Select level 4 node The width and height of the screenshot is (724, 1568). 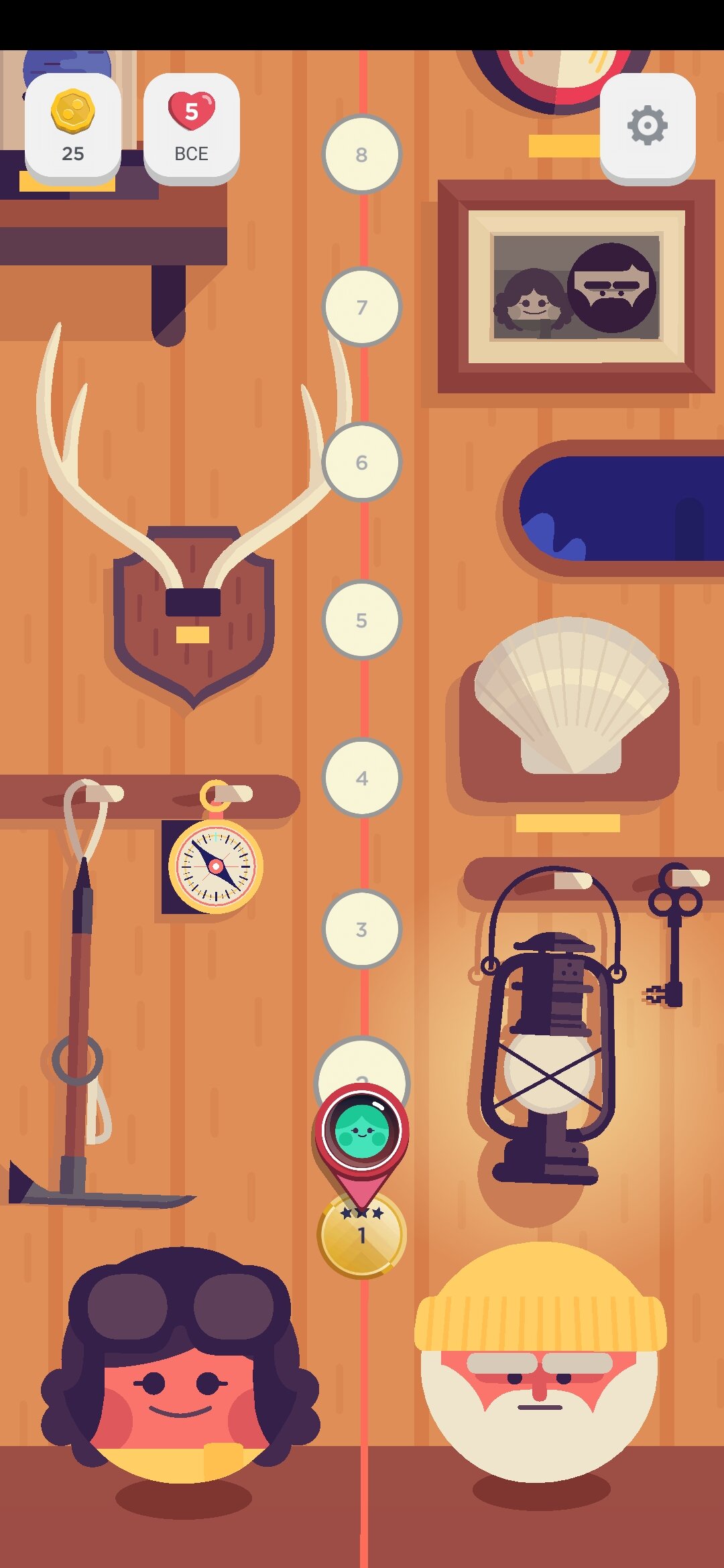point(362,778)
